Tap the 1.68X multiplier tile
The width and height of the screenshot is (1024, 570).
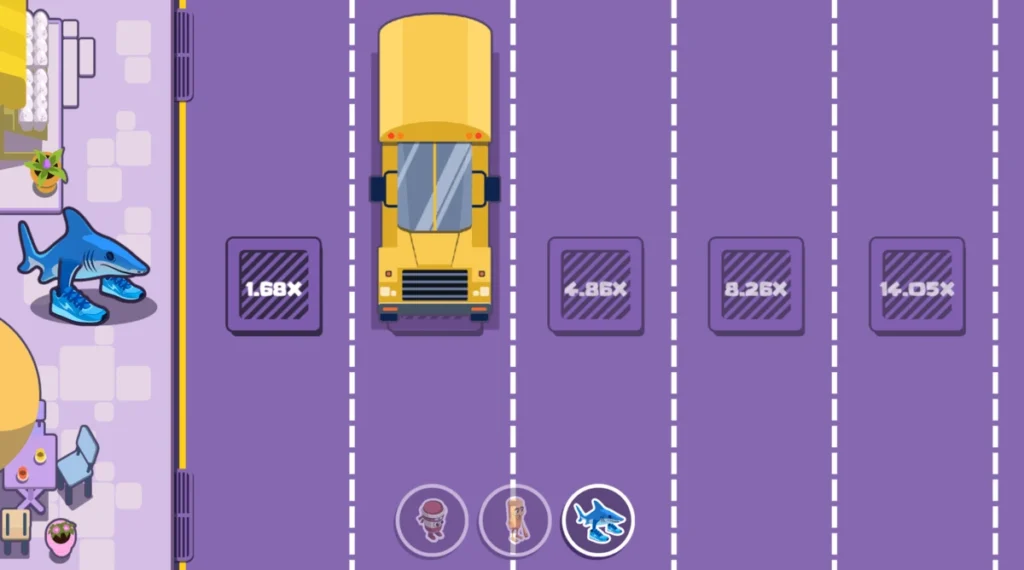pyautogui.click(x=274, y=286)
